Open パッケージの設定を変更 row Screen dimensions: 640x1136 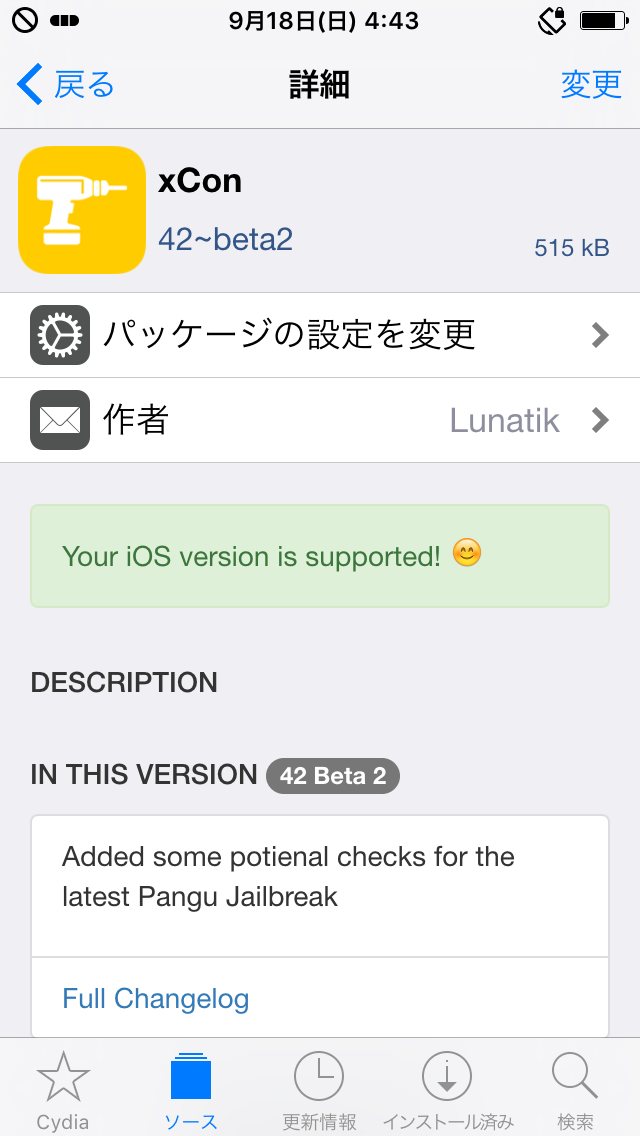[x=320, y=334]
